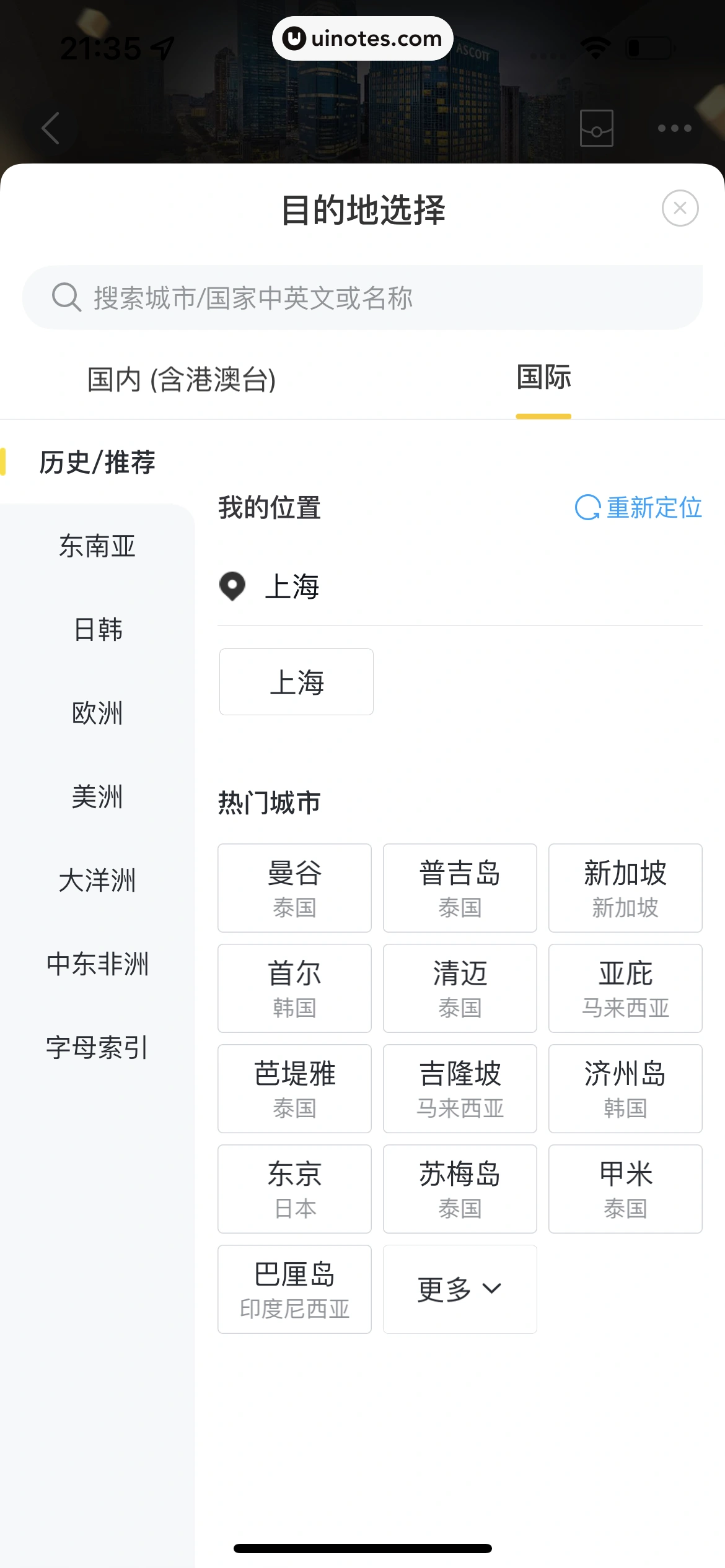Choose 东京 日本 from hot cities
Viewport: 725px width, 1568px height.
click(x=294, y=1188)
